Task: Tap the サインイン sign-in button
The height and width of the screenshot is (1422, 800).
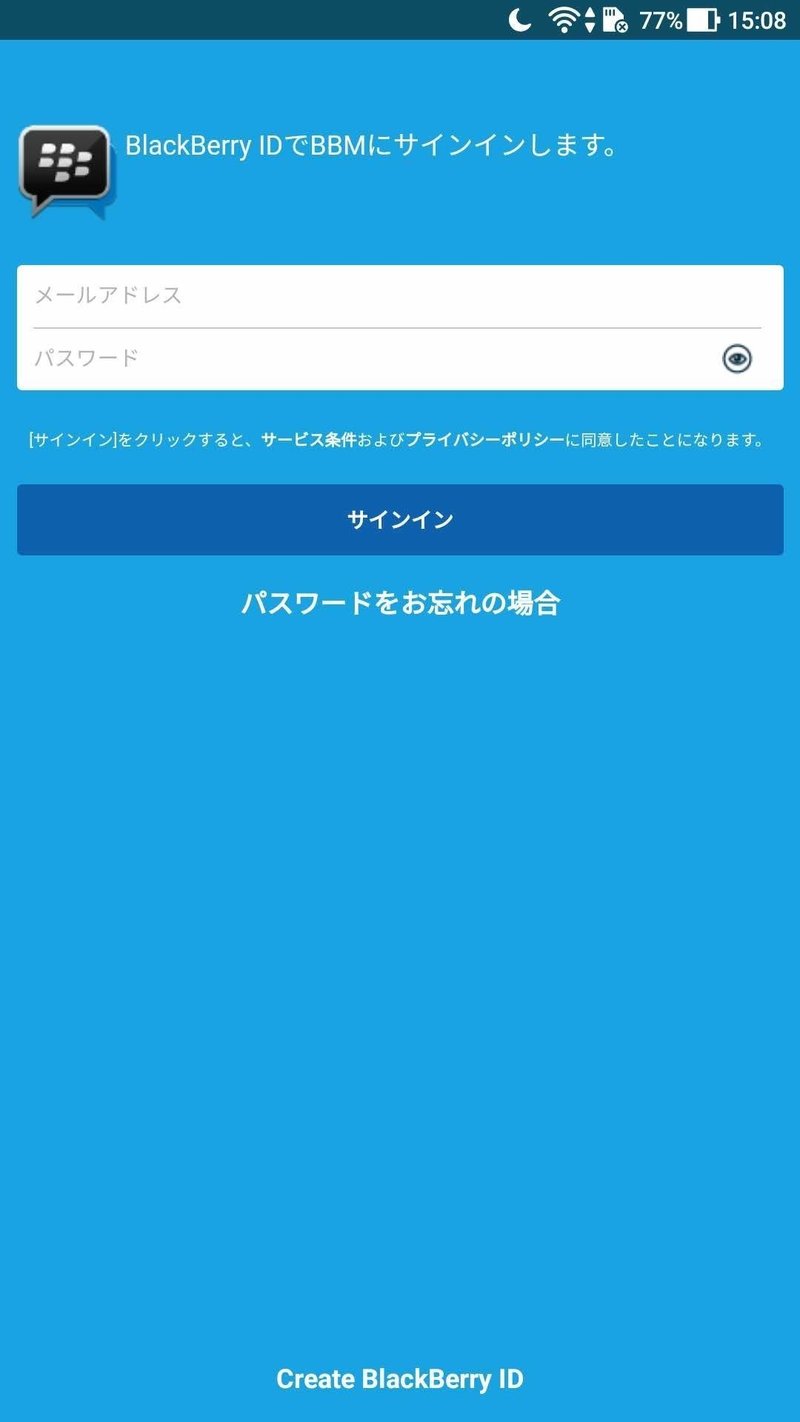Action: (400, 520)
